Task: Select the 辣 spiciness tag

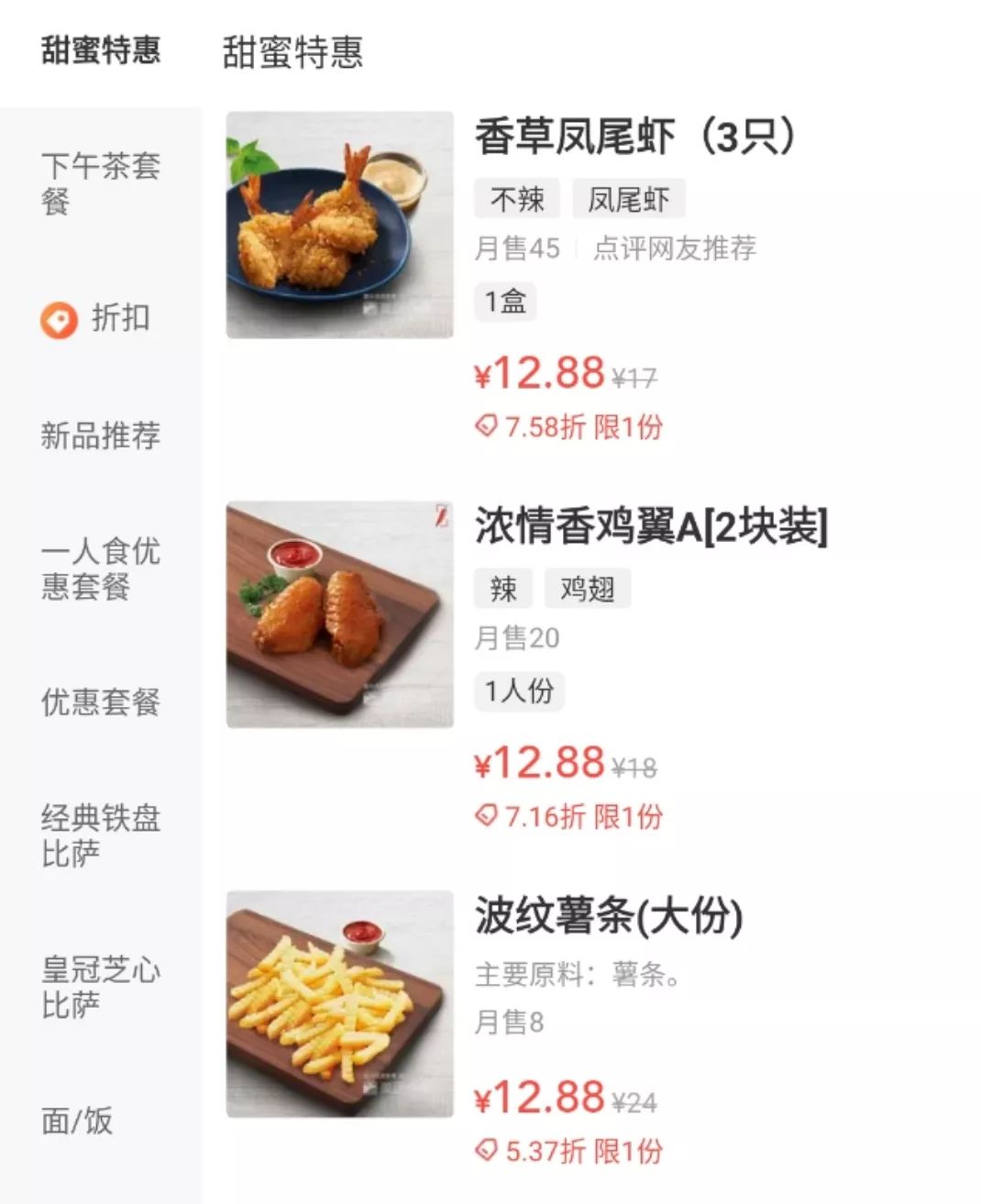Action: click(x=502, y=588)
